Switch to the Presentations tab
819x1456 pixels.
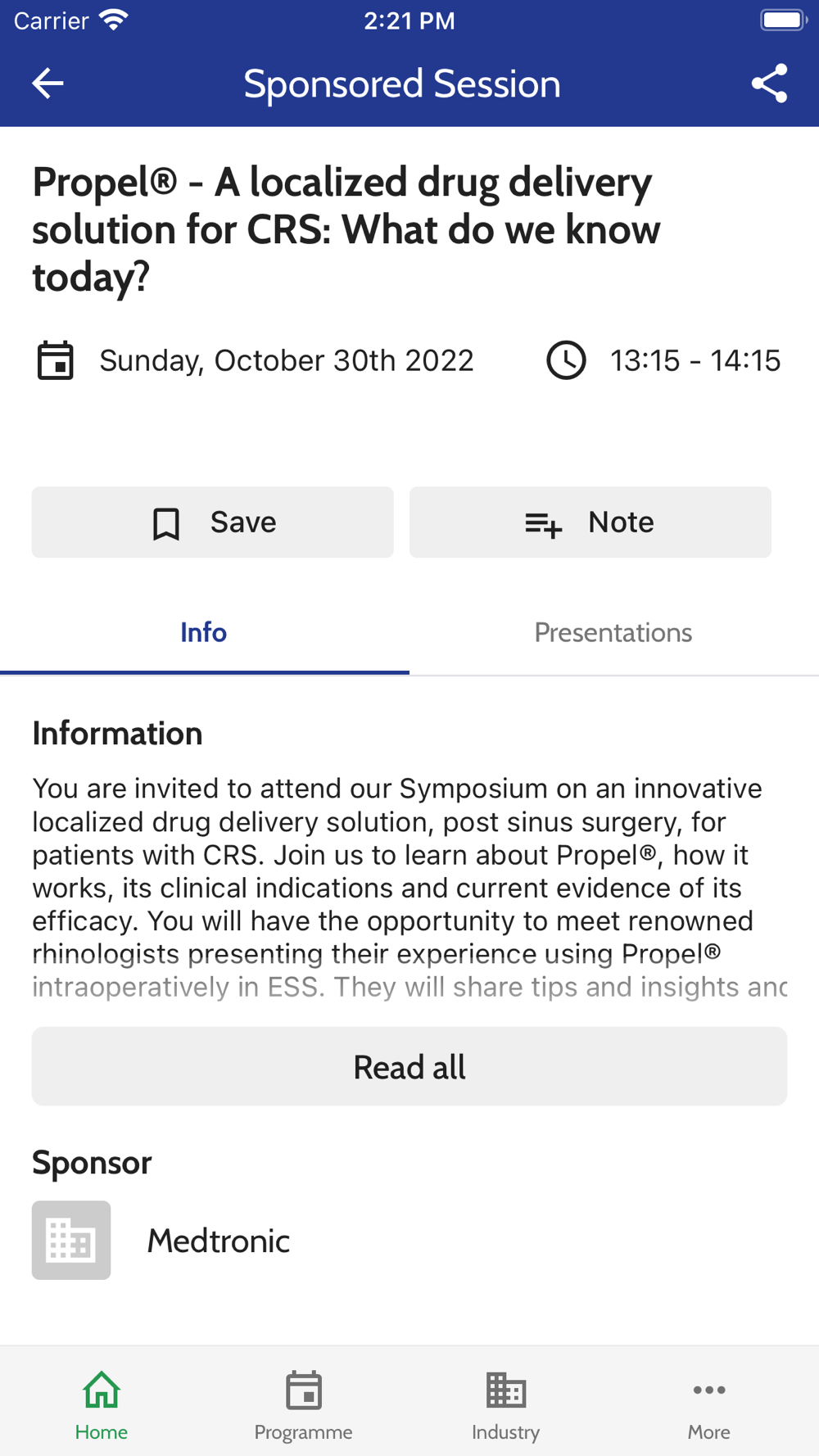(x=613, y=632)
